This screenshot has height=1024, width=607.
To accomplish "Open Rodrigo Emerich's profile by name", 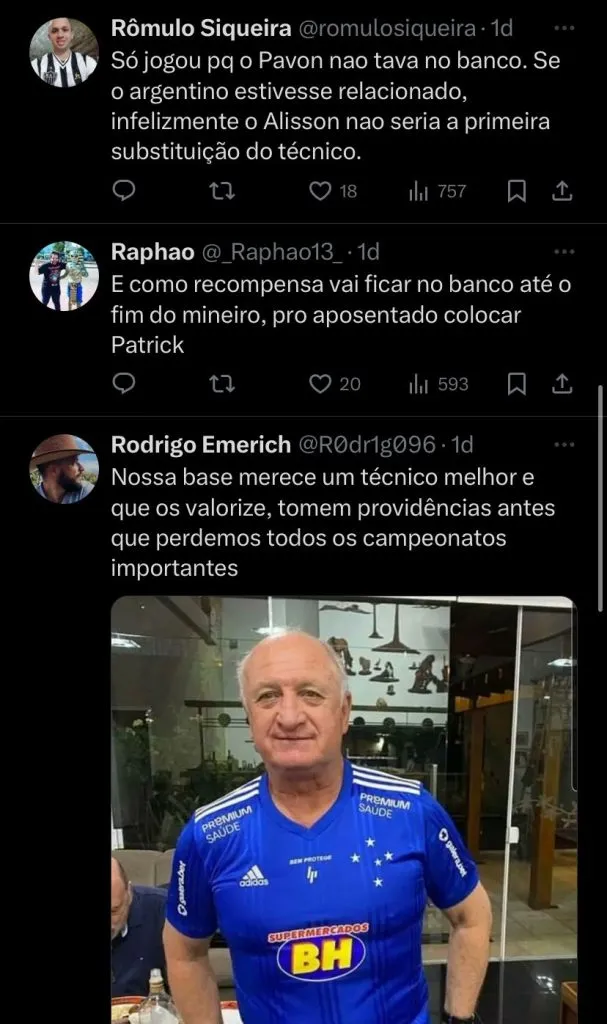I will (x=201, y=444).
